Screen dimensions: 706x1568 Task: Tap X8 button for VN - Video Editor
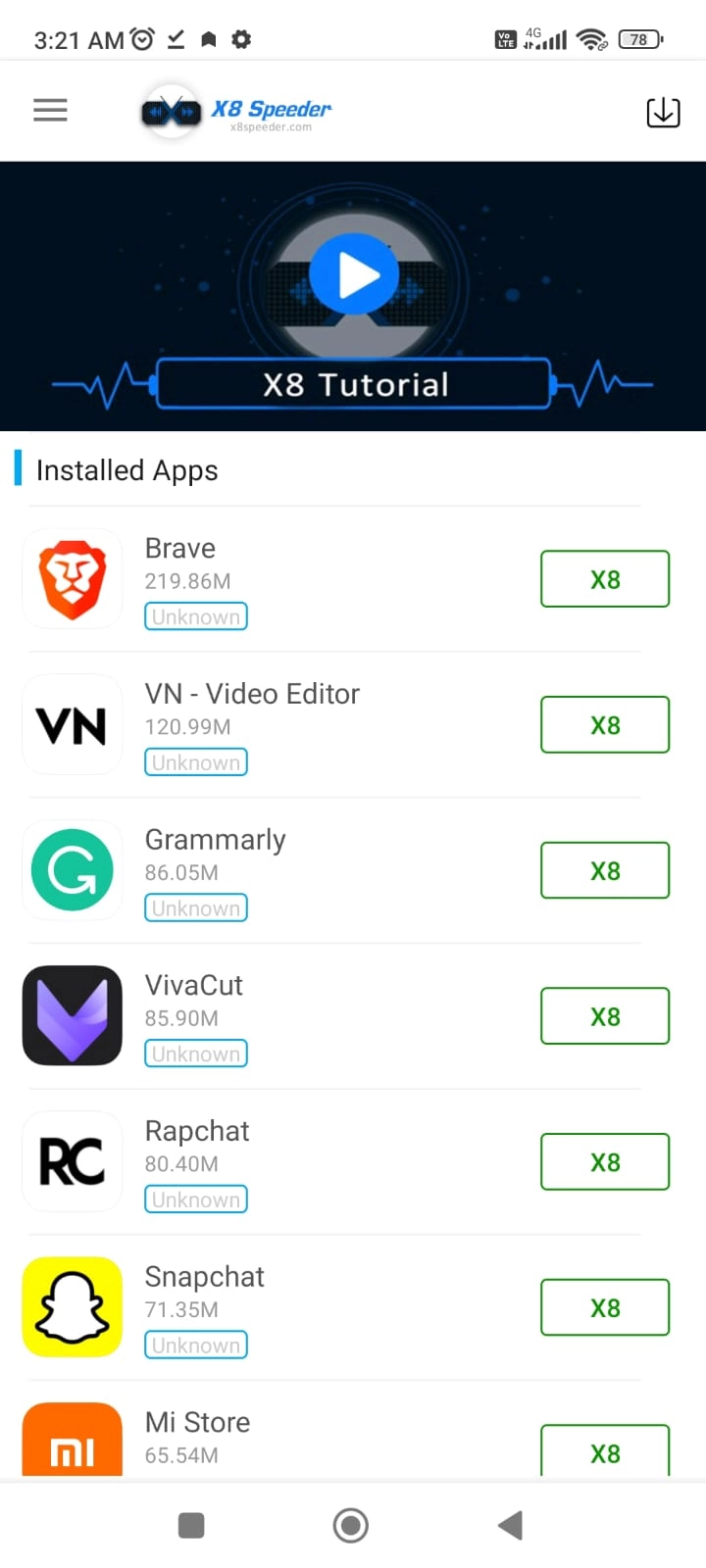click(x=605, y=725)
